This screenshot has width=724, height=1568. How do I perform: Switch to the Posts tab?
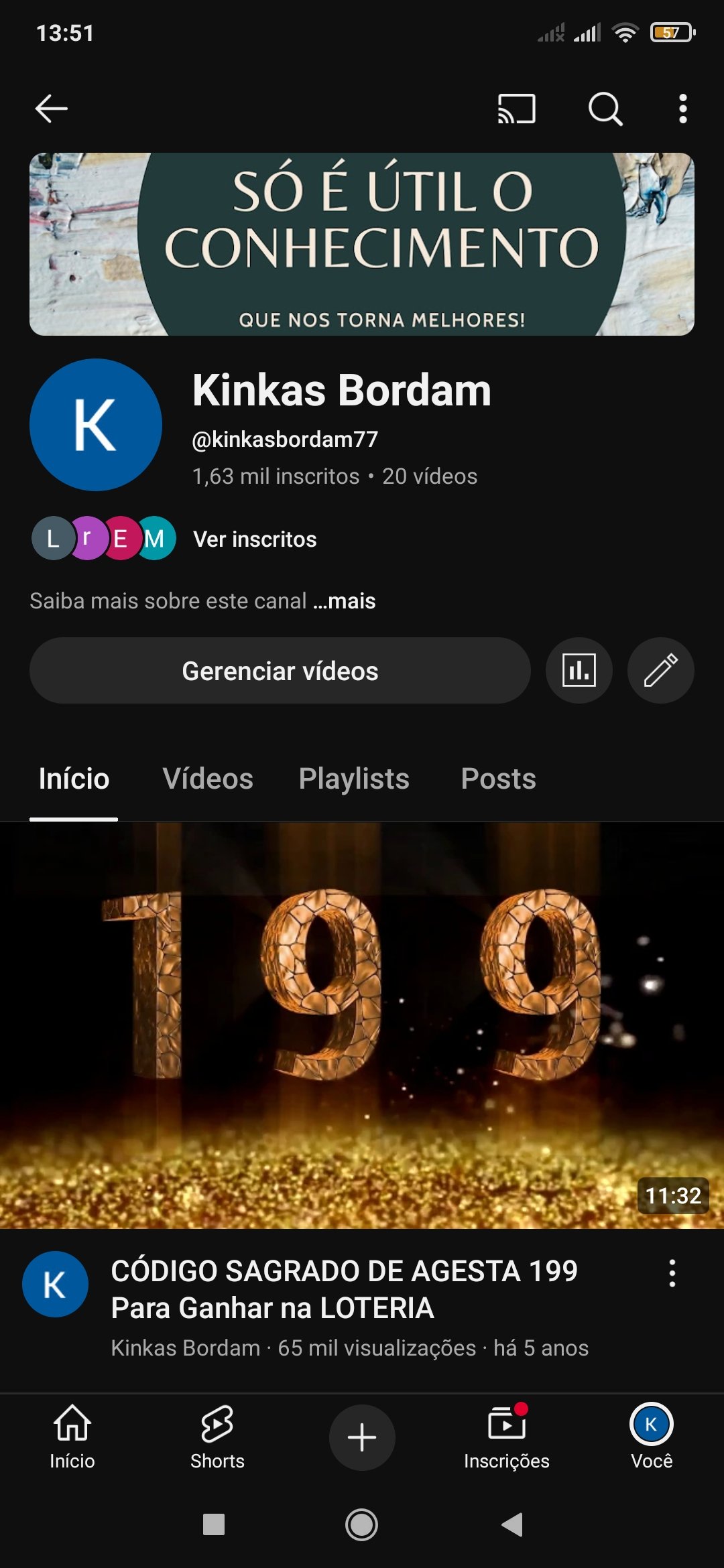[x=499, y=779]
